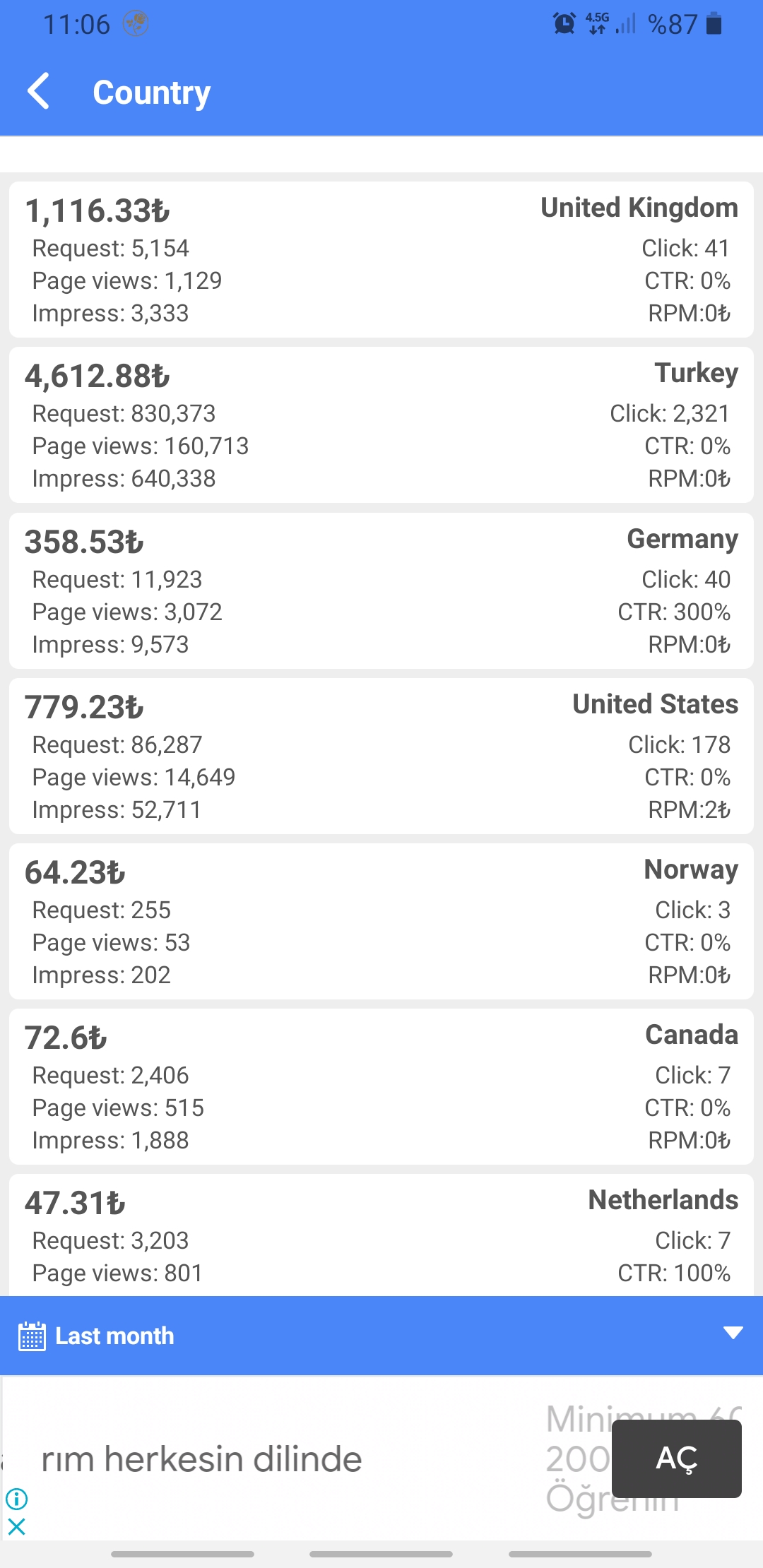
Task: Close the ad banner with the X
Action: [17, 1526]
